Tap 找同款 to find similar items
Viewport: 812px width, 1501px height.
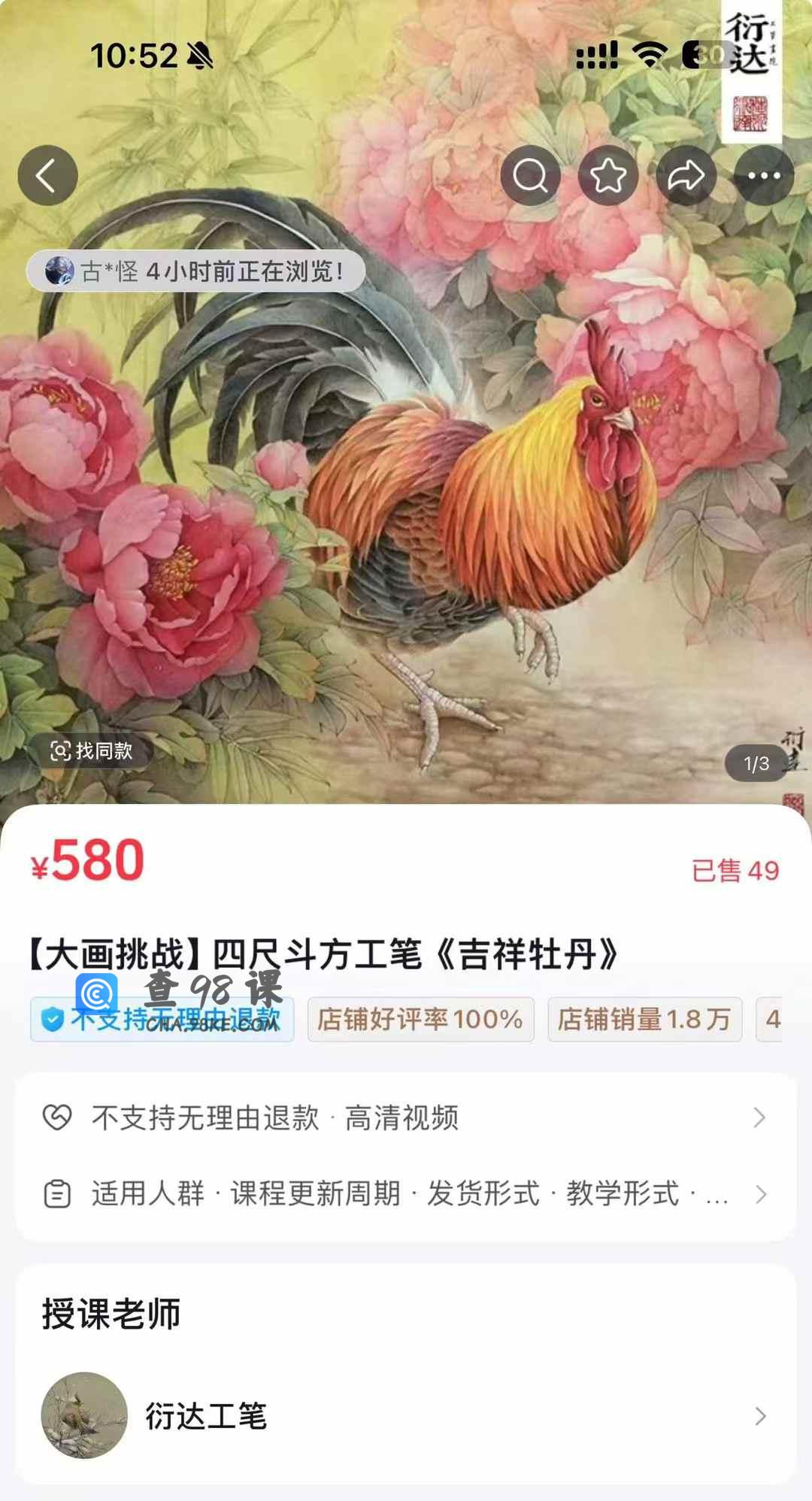92,750
